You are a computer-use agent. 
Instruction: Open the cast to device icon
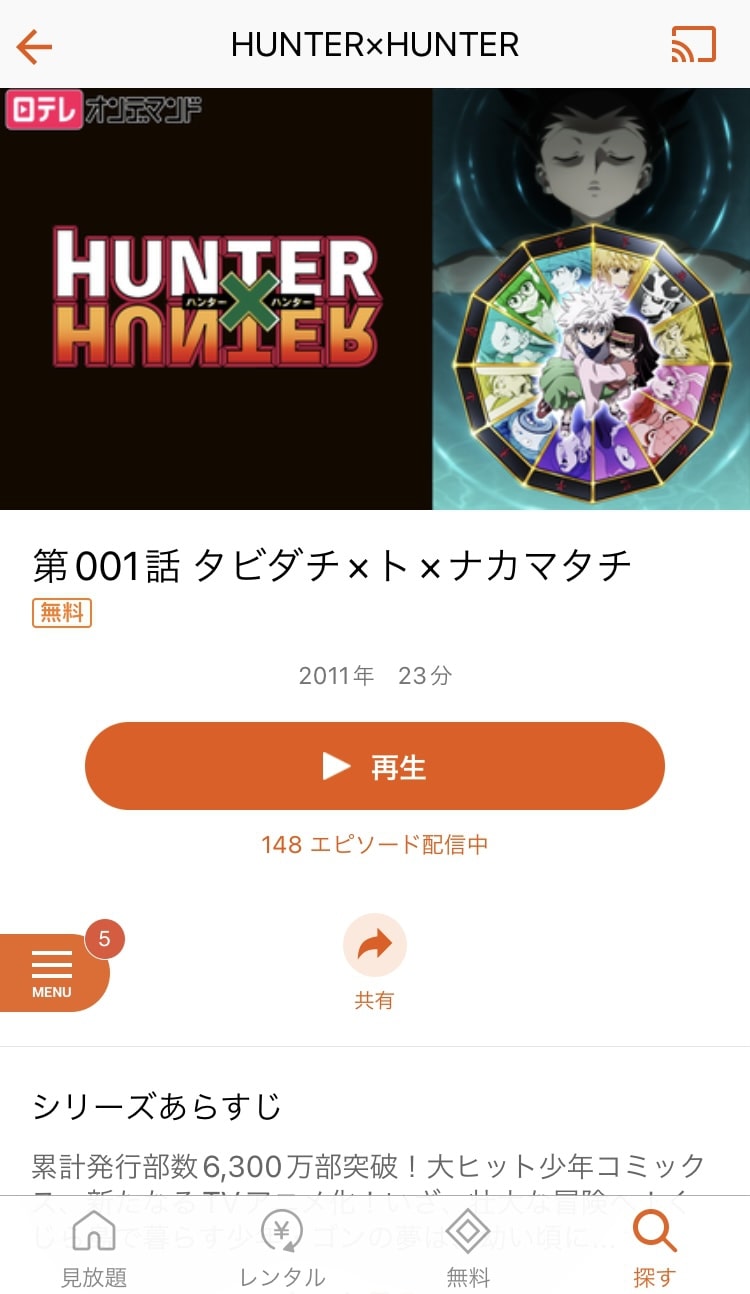pos(693,45)
